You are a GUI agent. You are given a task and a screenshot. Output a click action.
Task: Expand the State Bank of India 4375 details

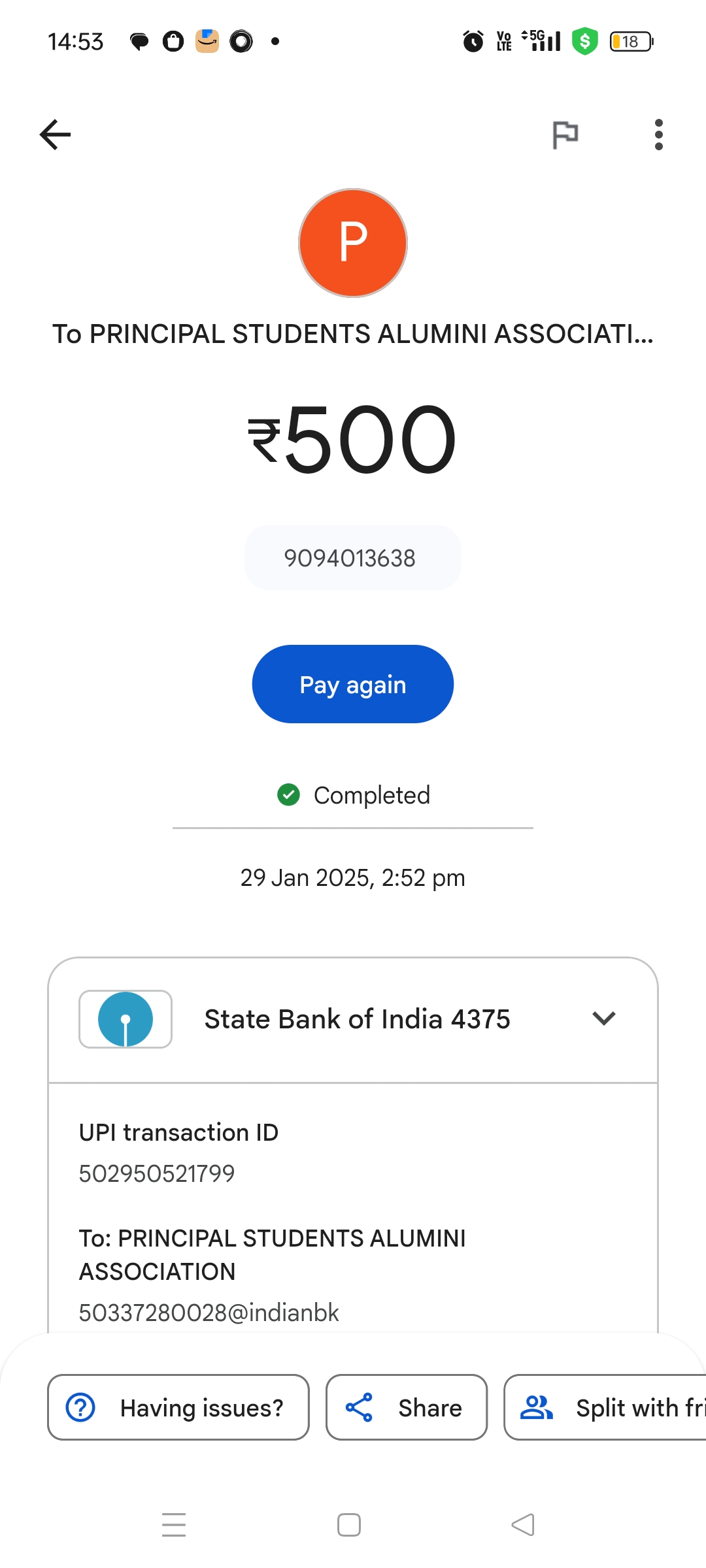pyautogui.click(x=604, y=1019)
